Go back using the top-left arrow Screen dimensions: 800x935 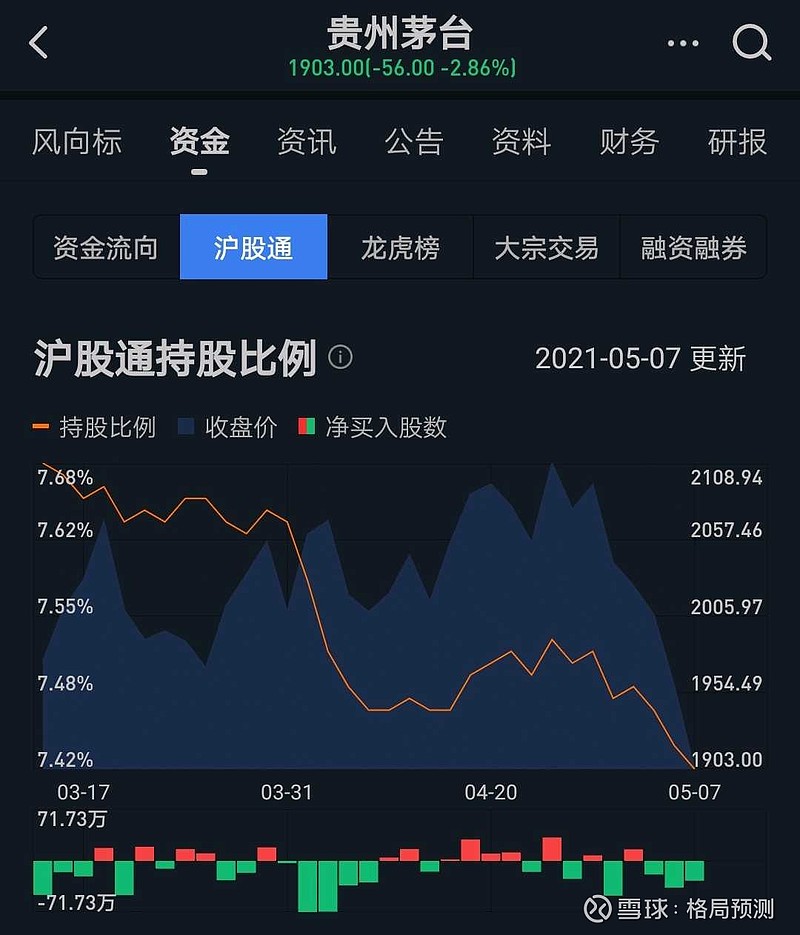(x=39, y=43)
